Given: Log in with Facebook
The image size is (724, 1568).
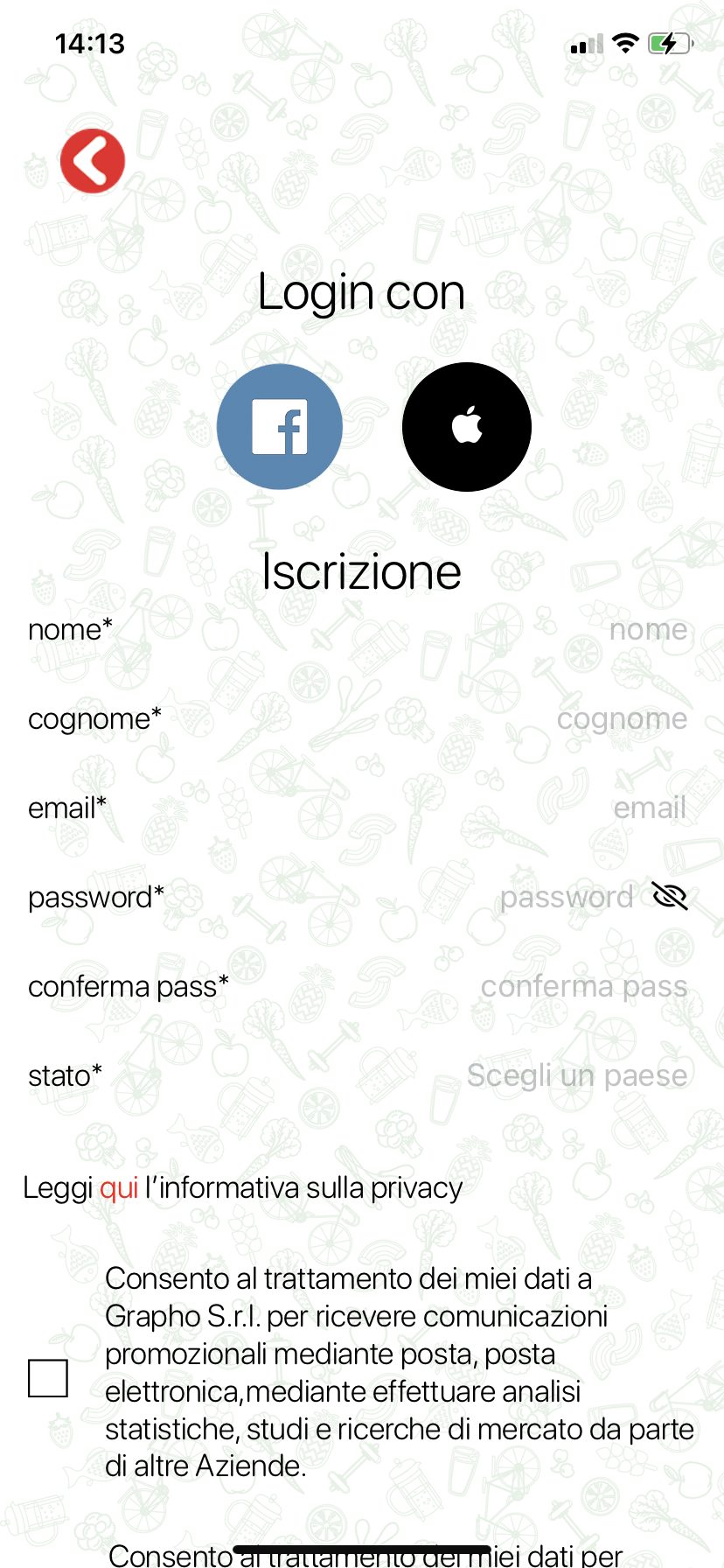Looking at the screenshot, I should pyautogui.click(x=280, y=427).
